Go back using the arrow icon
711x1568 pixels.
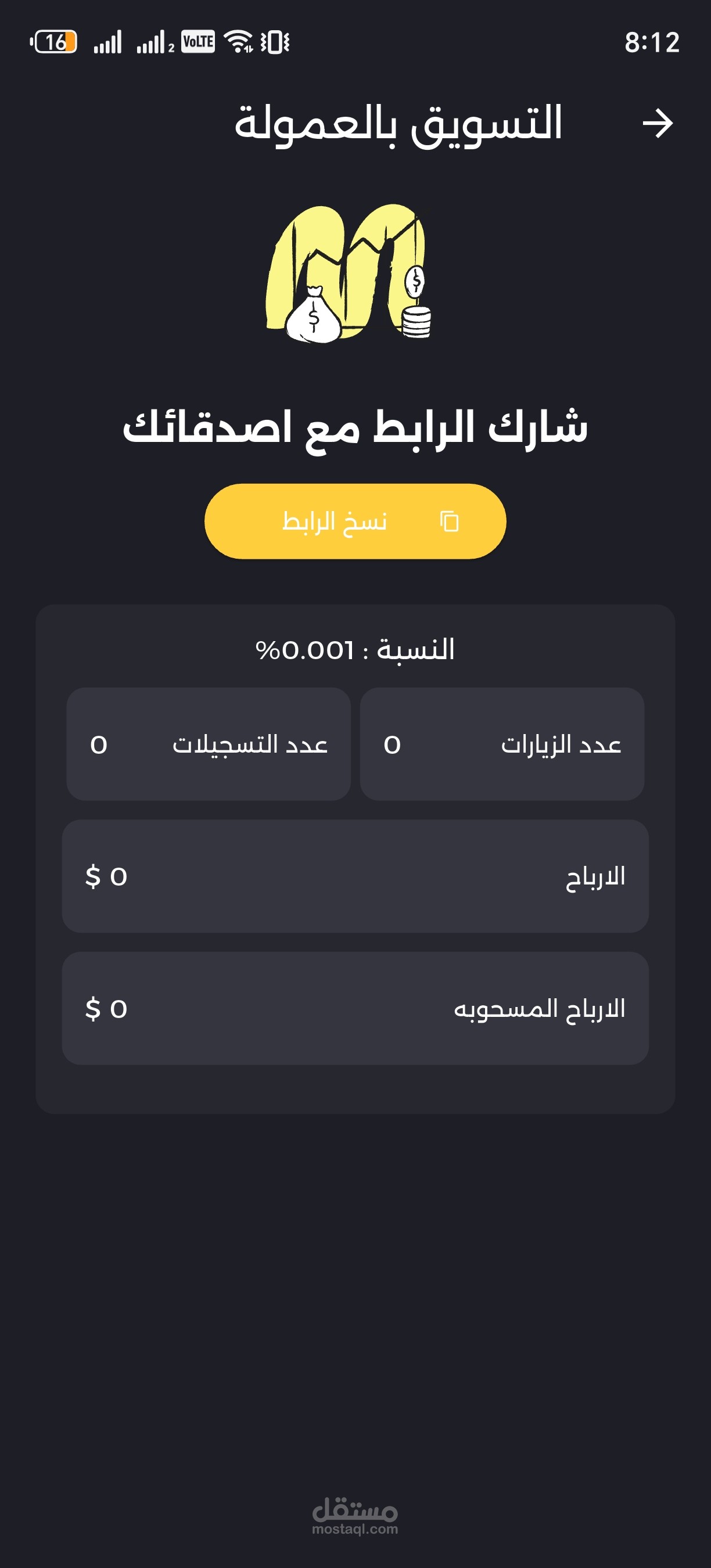pyautogui.click(x=658, y=124)
